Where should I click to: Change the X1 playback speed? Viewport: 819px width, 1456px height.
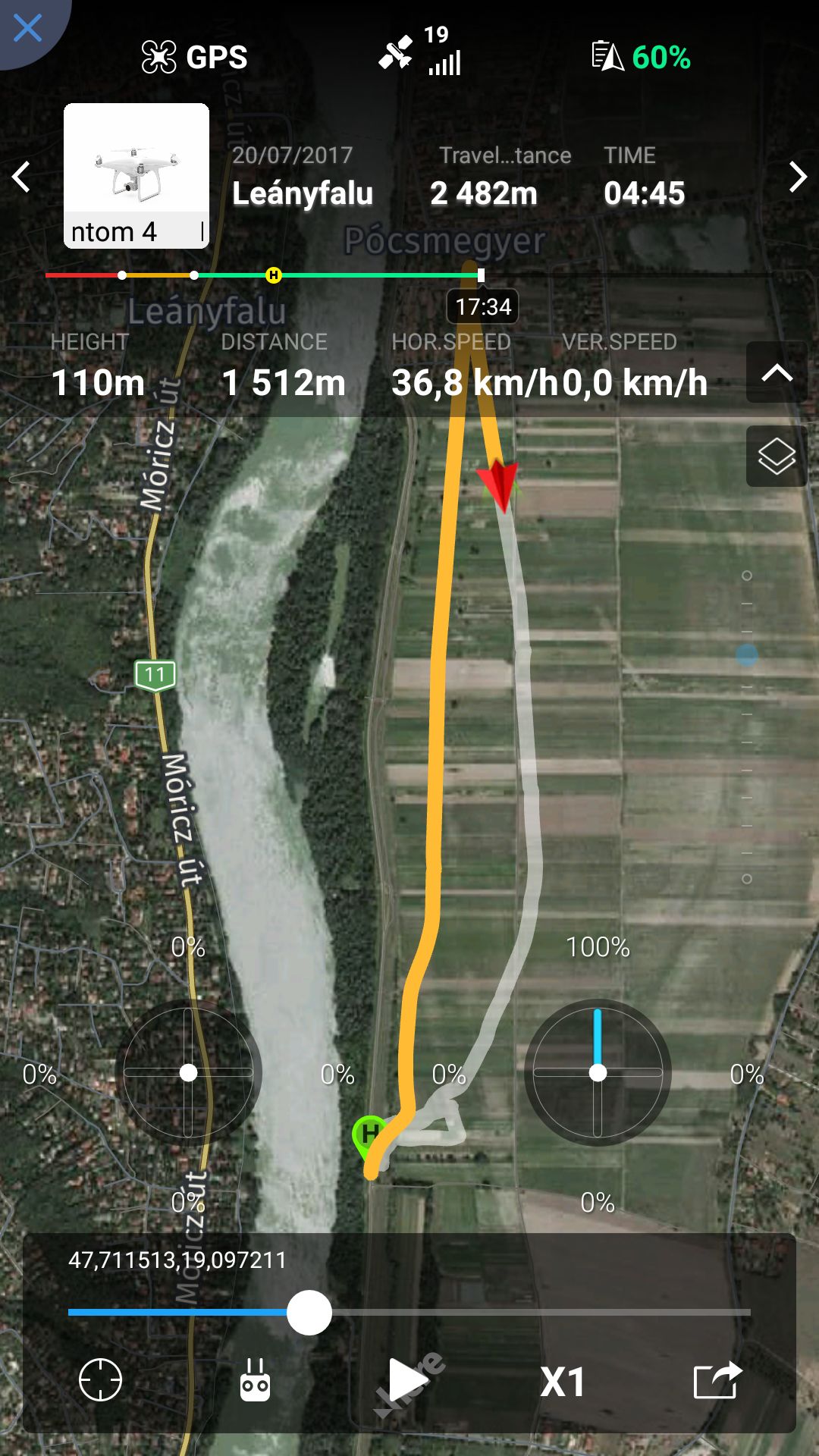[563, 1382]
